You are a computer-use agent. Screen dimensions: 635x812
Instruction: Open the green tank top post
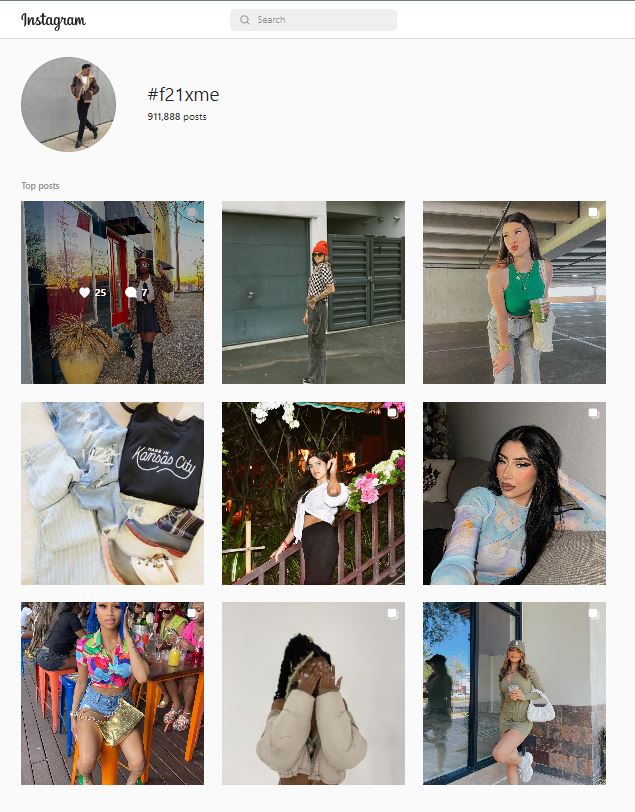[514, 292]
